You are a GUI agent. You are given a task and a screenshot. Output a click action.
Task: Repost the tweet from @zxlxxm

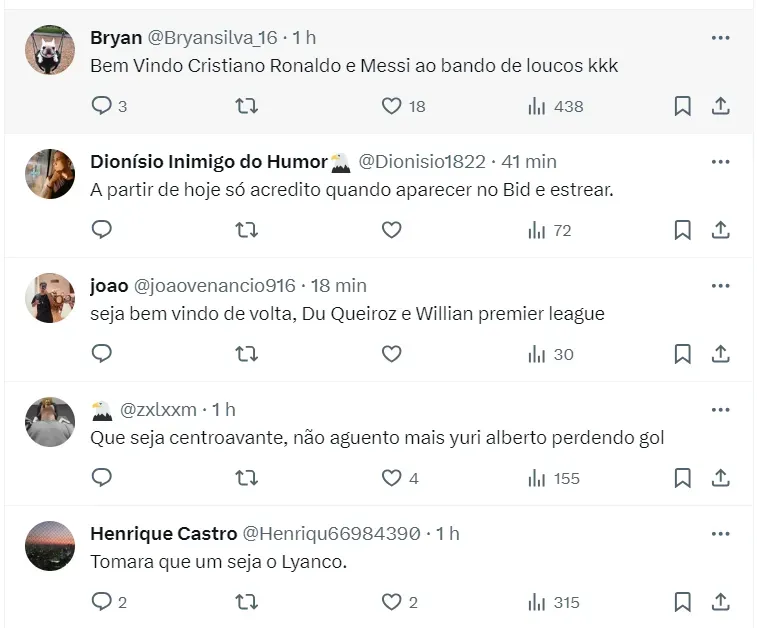pyautogui.click(x=246, y=478)
